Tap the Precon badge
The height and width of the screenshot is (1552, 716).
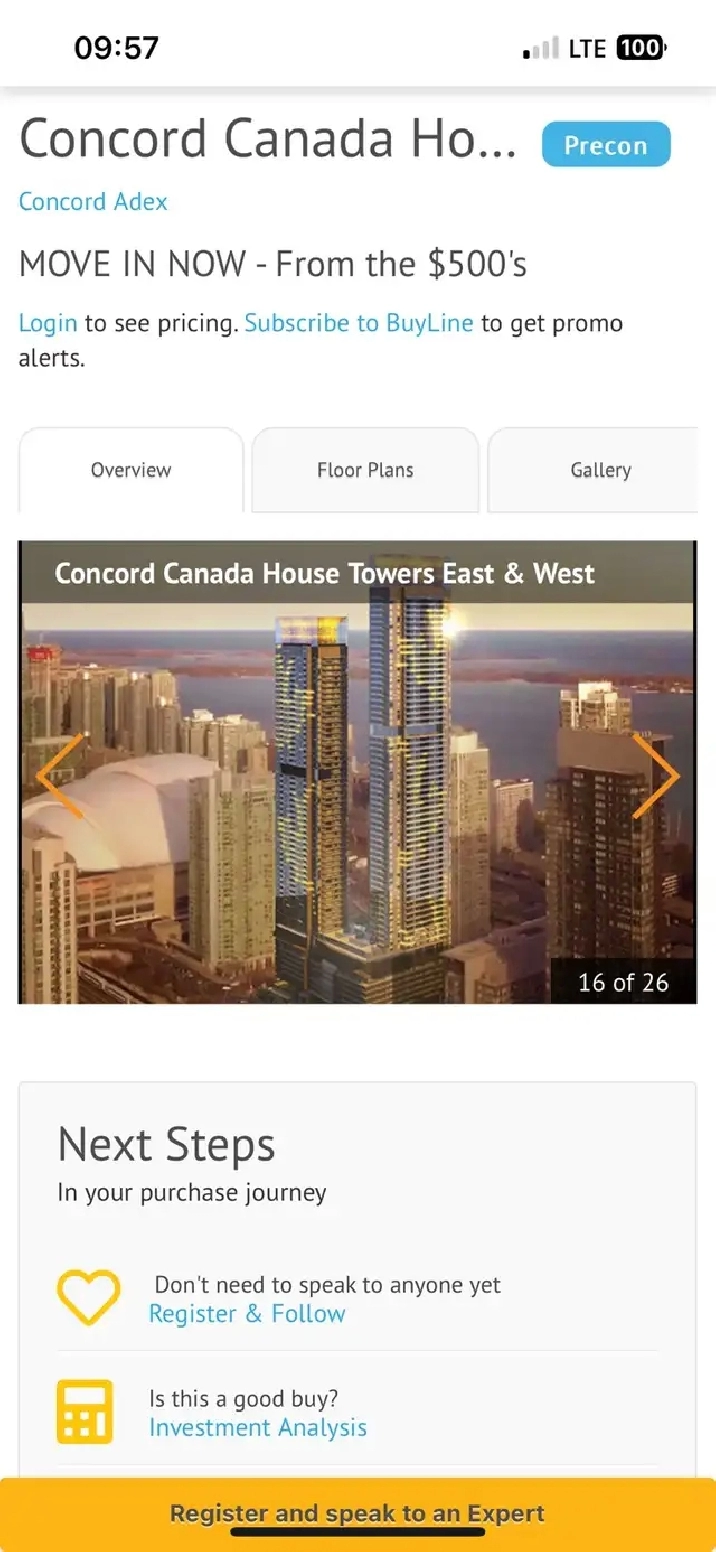[x=606, y=145]
